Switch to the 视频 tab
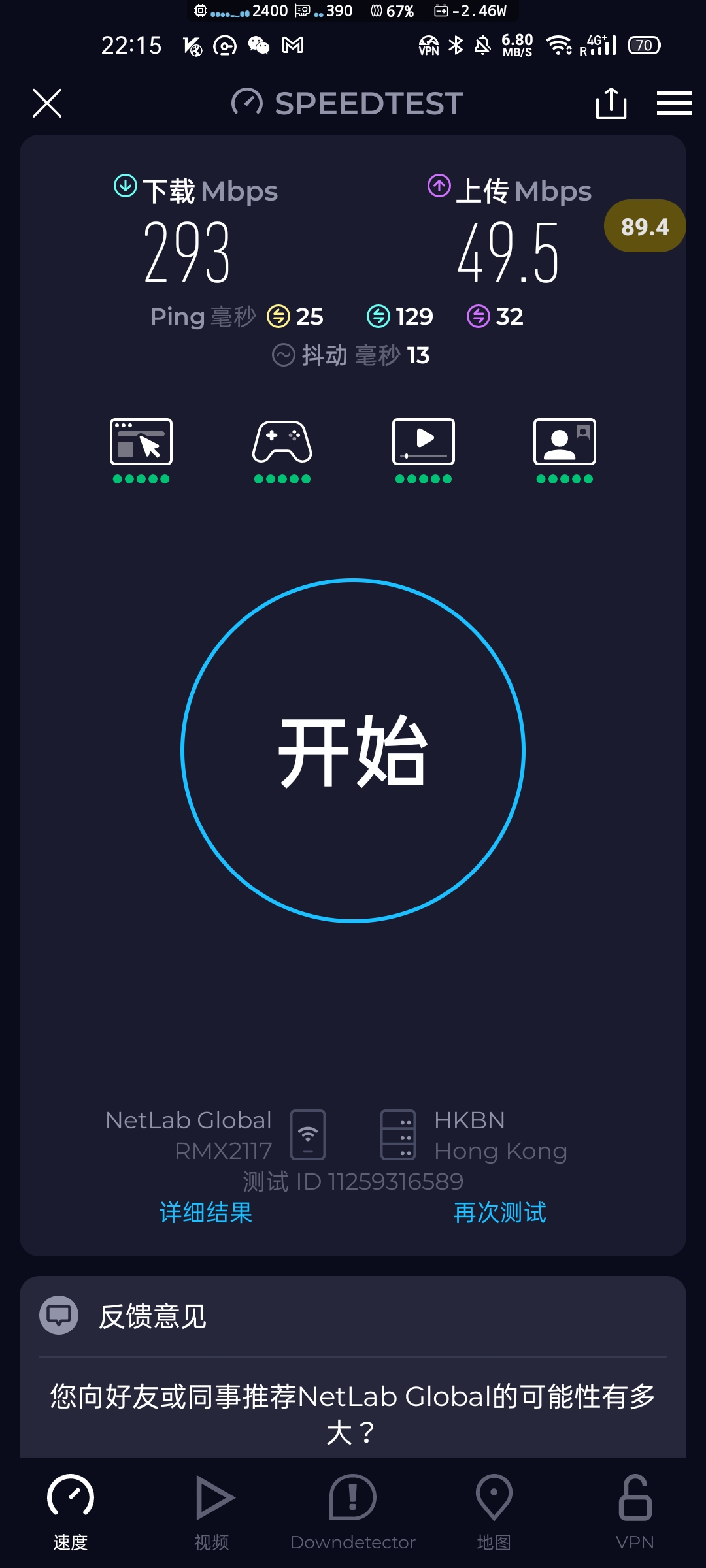Screen dimensions: 706x1568 pyautogui.click(x=212, y=1511)
